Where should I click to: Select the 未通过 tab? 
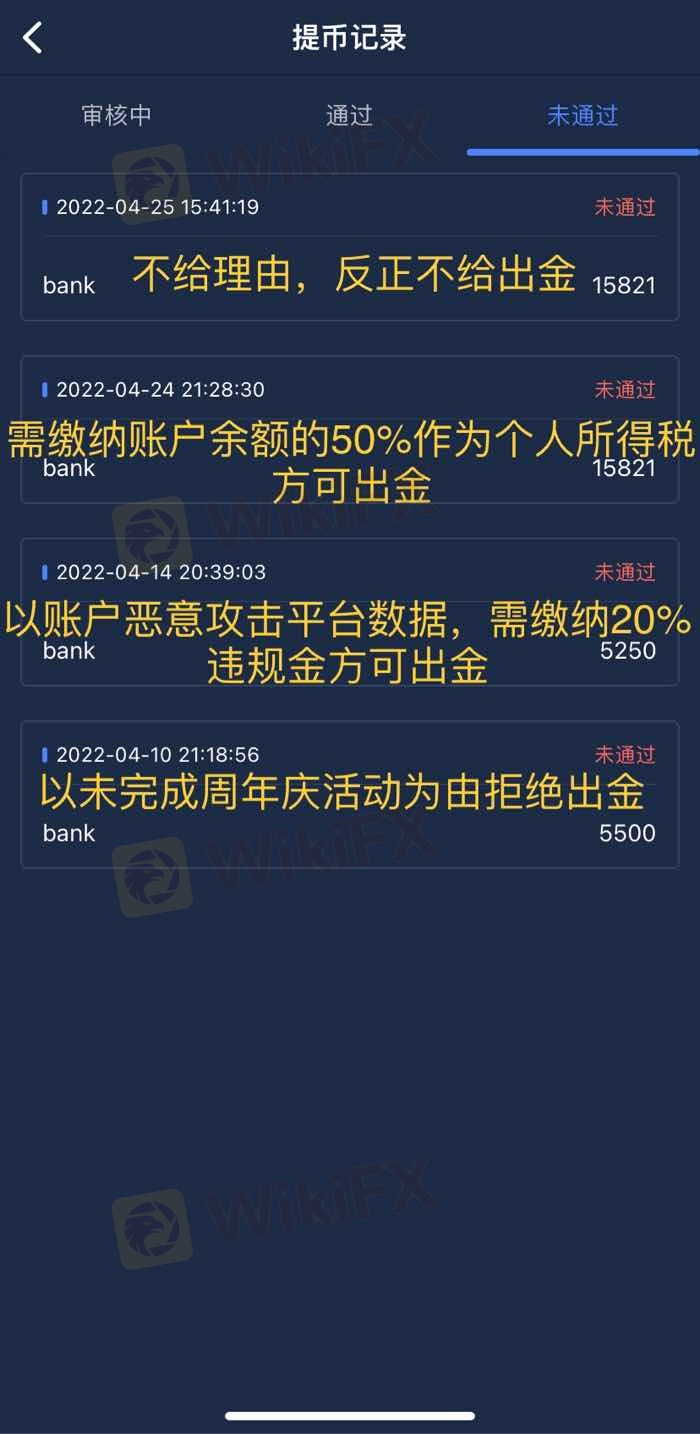583,115
